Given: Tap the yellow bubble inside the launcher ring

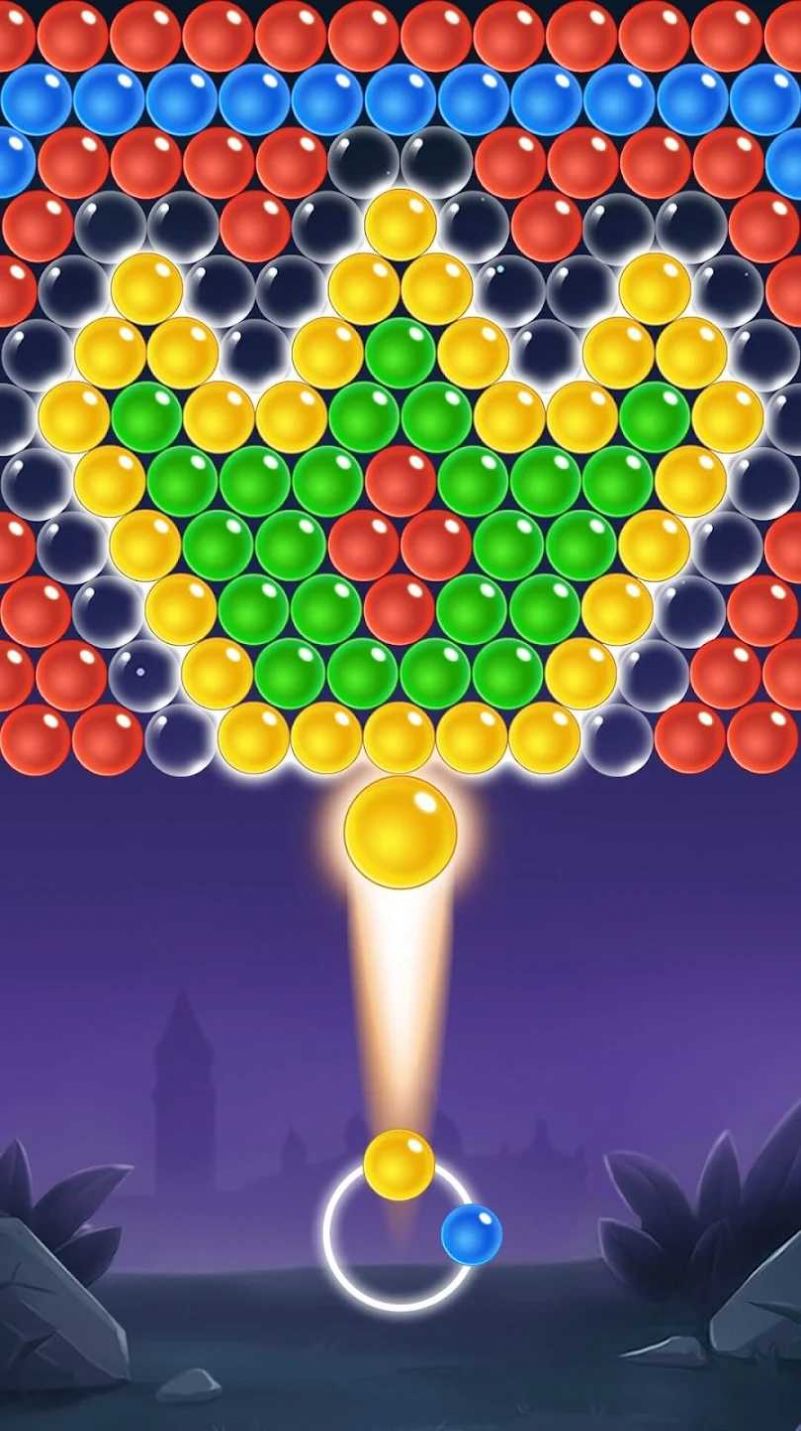Looking at the screenshot, I should 398,1165.
